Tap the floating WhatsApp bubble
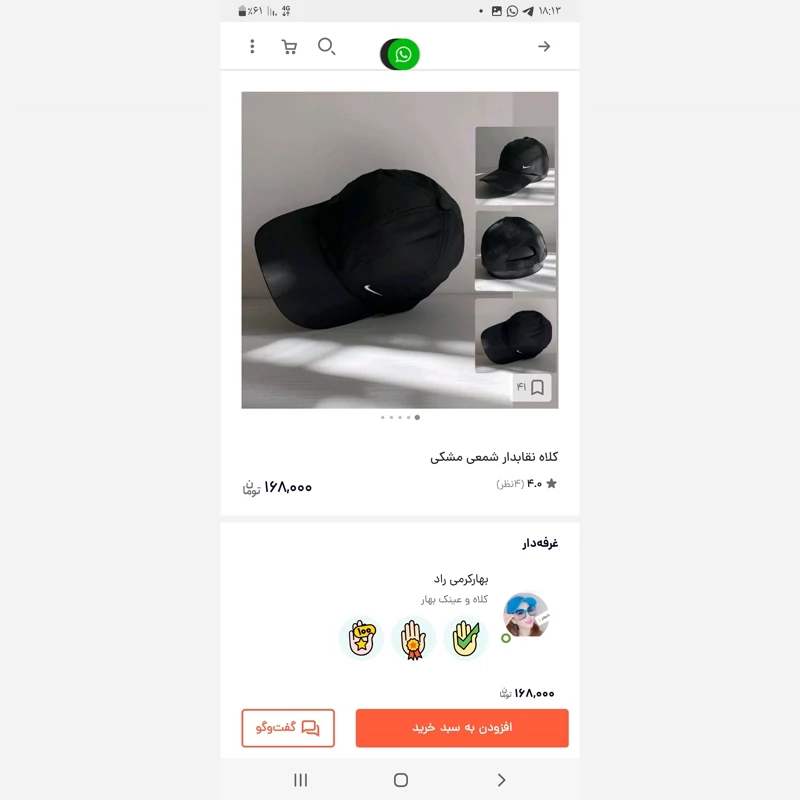 pos(402,54)
